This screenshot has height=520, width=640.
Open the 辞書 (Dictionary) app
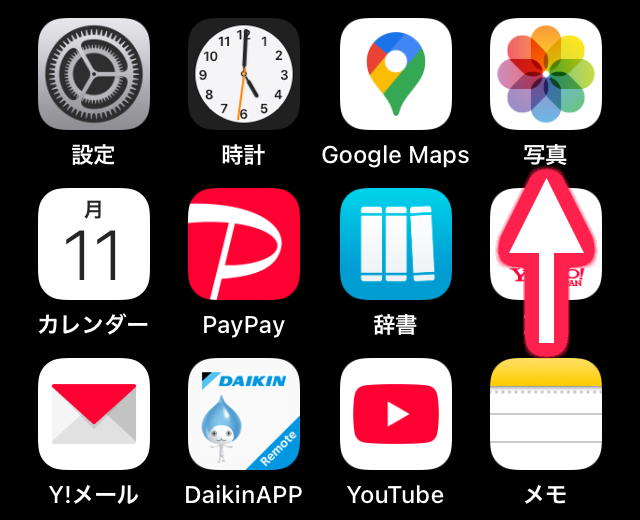[396, 244]
